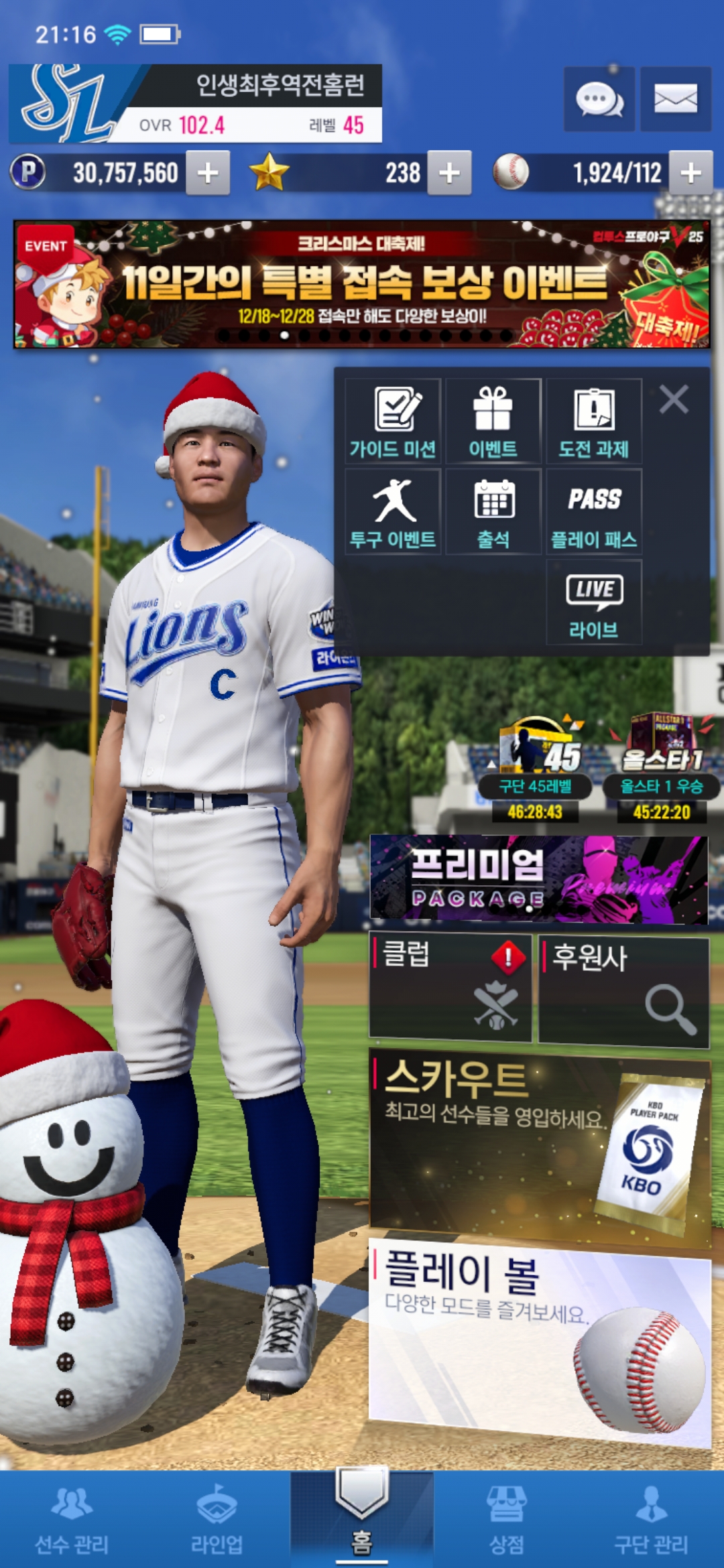Screen dimensions: 724x1568
Task: Open the 프리미엄 PACKAGE banner
Action: [x=539, y=878]
